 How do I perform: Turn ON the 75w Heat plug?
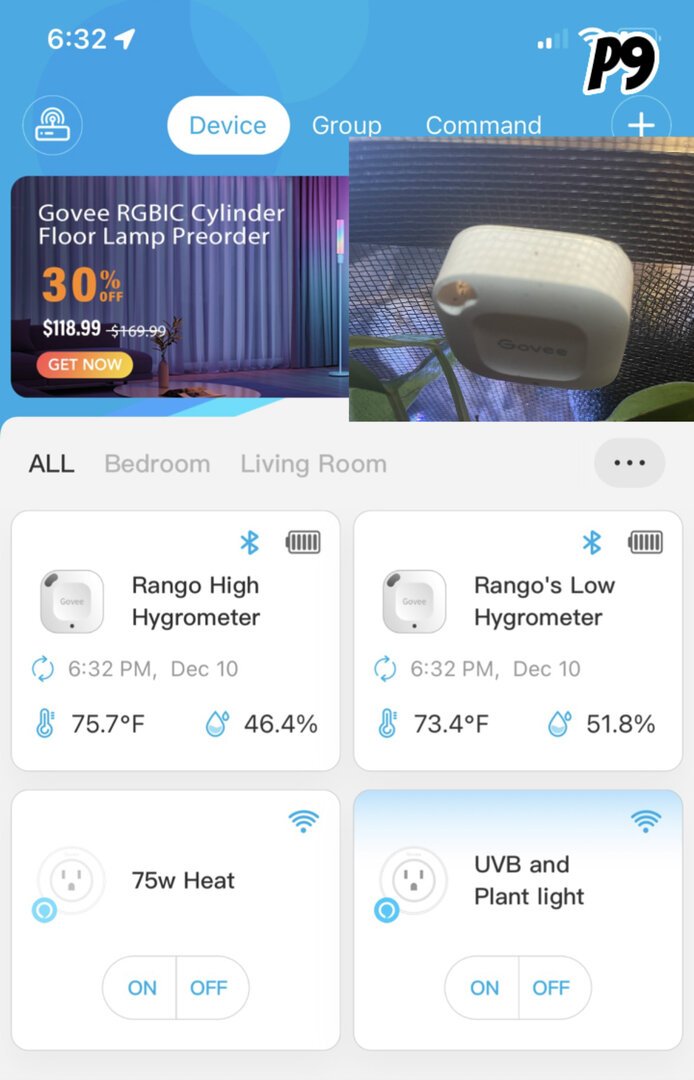tap(142, 987)
